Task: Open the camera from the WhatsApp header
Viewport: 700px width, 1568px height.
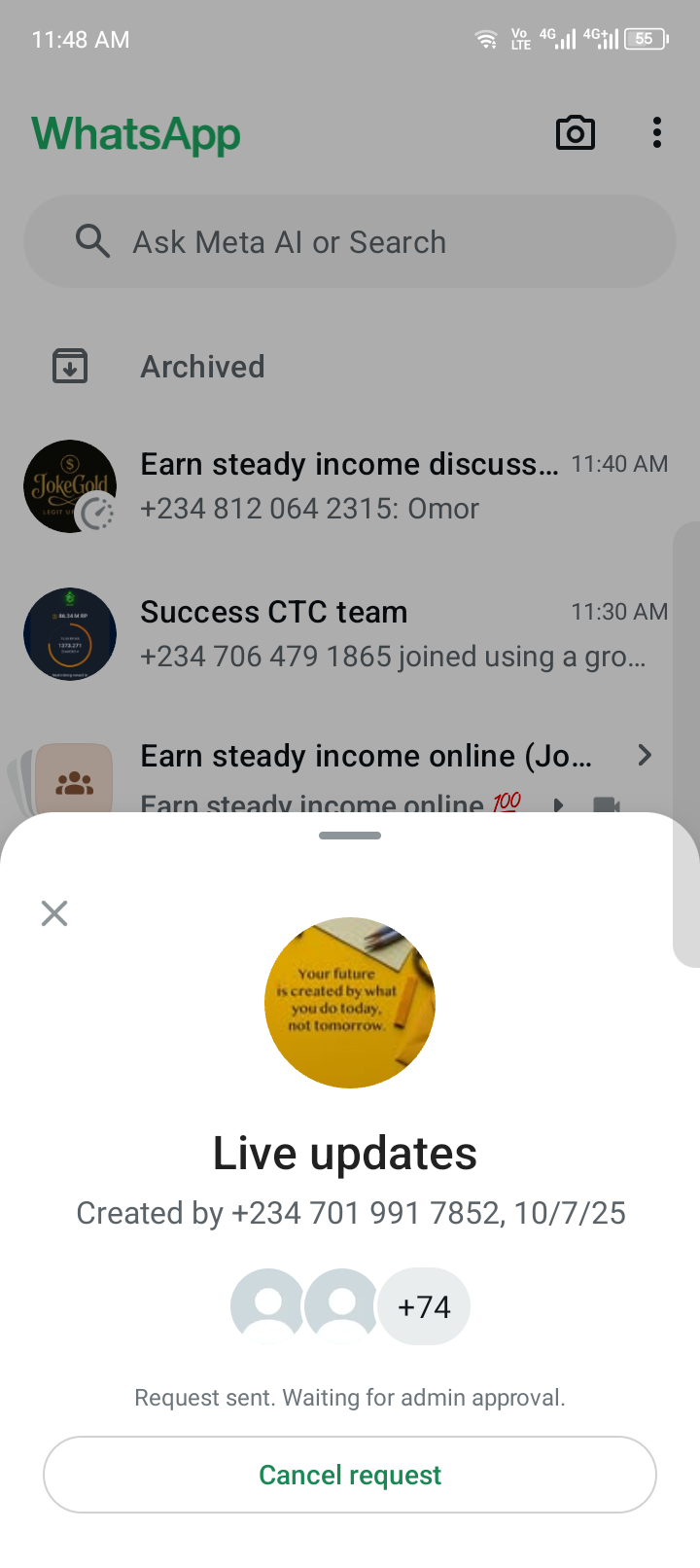Action: click(575, 133)
